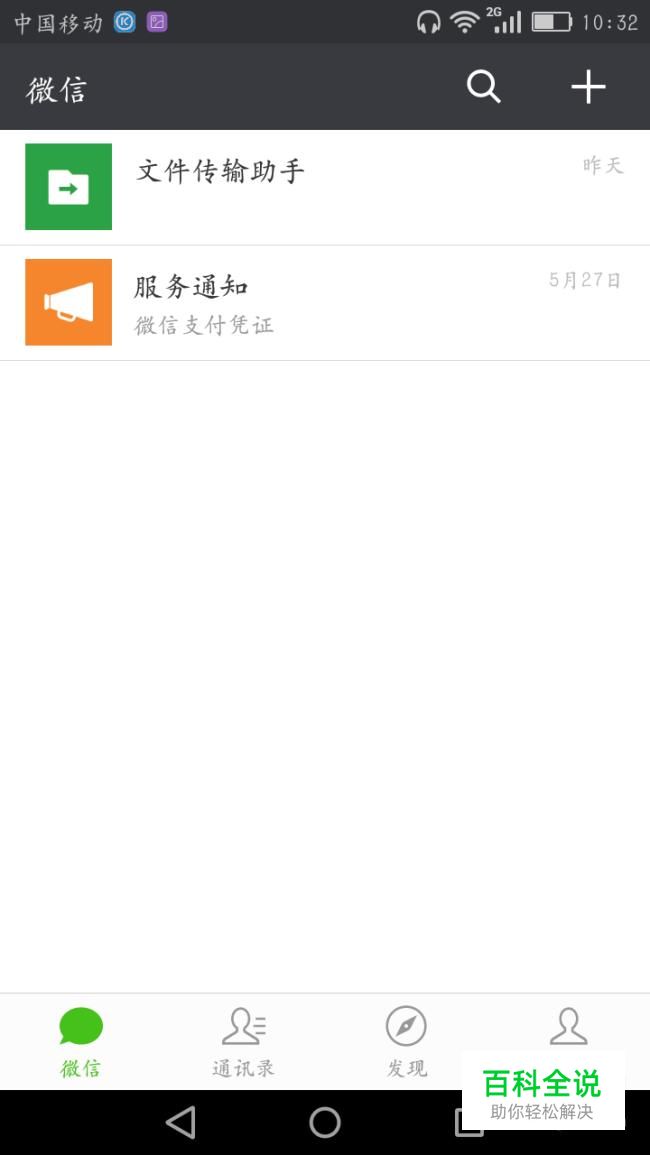Tap the plus icon to add new

pyautogui.click(x=588, y=87)
